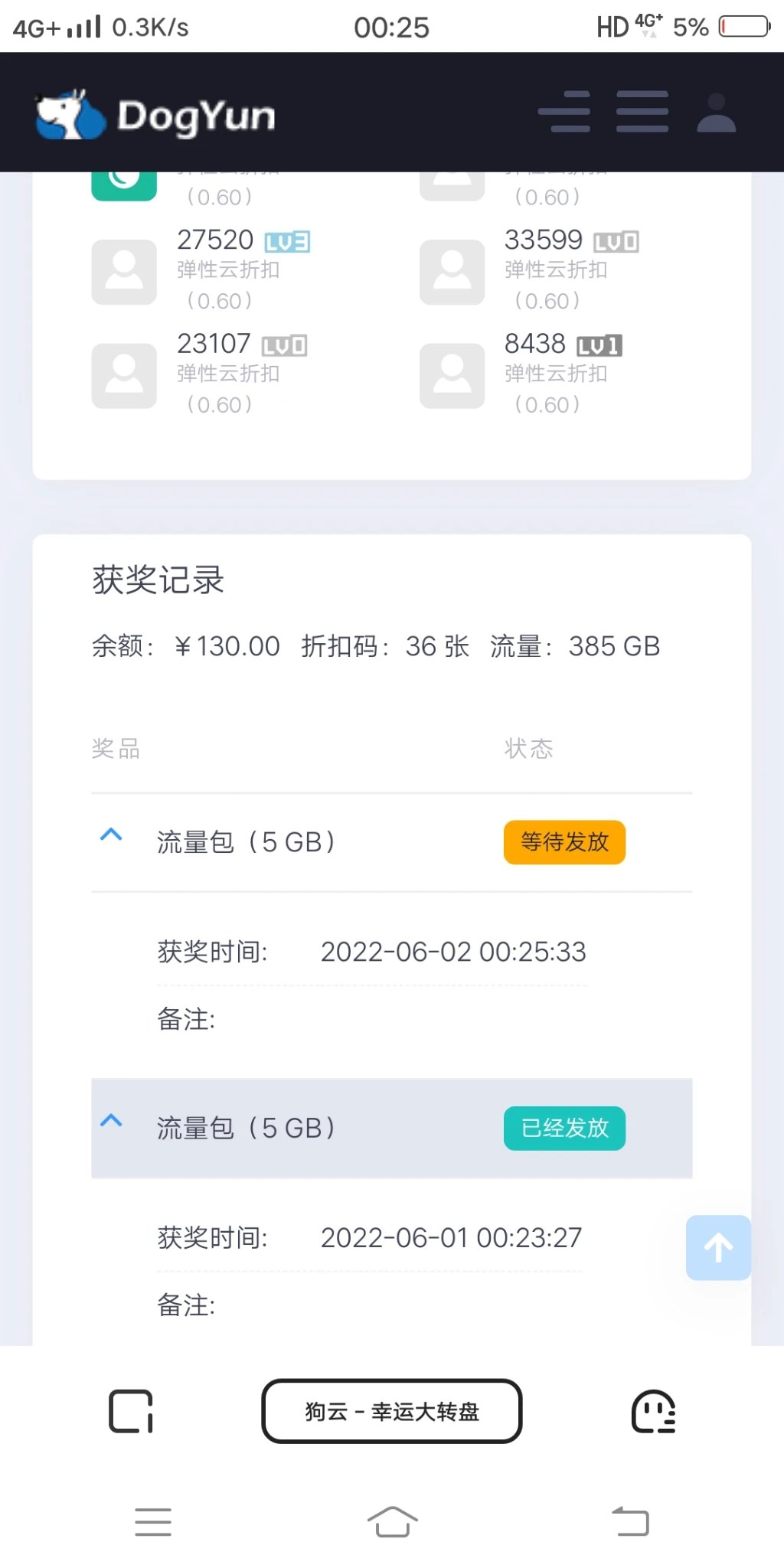The height and width of the screenshot is (1568, 784).
Task: Collapse the 2022-06-01 流量包 prize record
Action: click(x=112, y=1120)
